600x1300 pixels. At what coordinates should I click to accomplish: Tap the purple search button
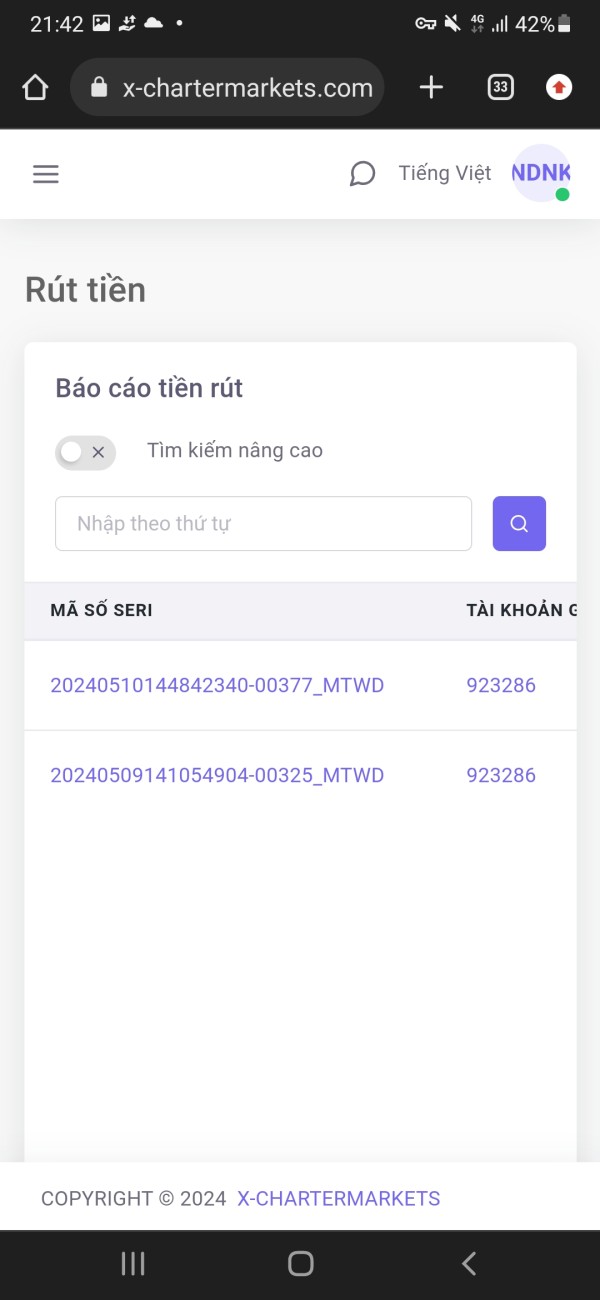click(x=519, y=523)
